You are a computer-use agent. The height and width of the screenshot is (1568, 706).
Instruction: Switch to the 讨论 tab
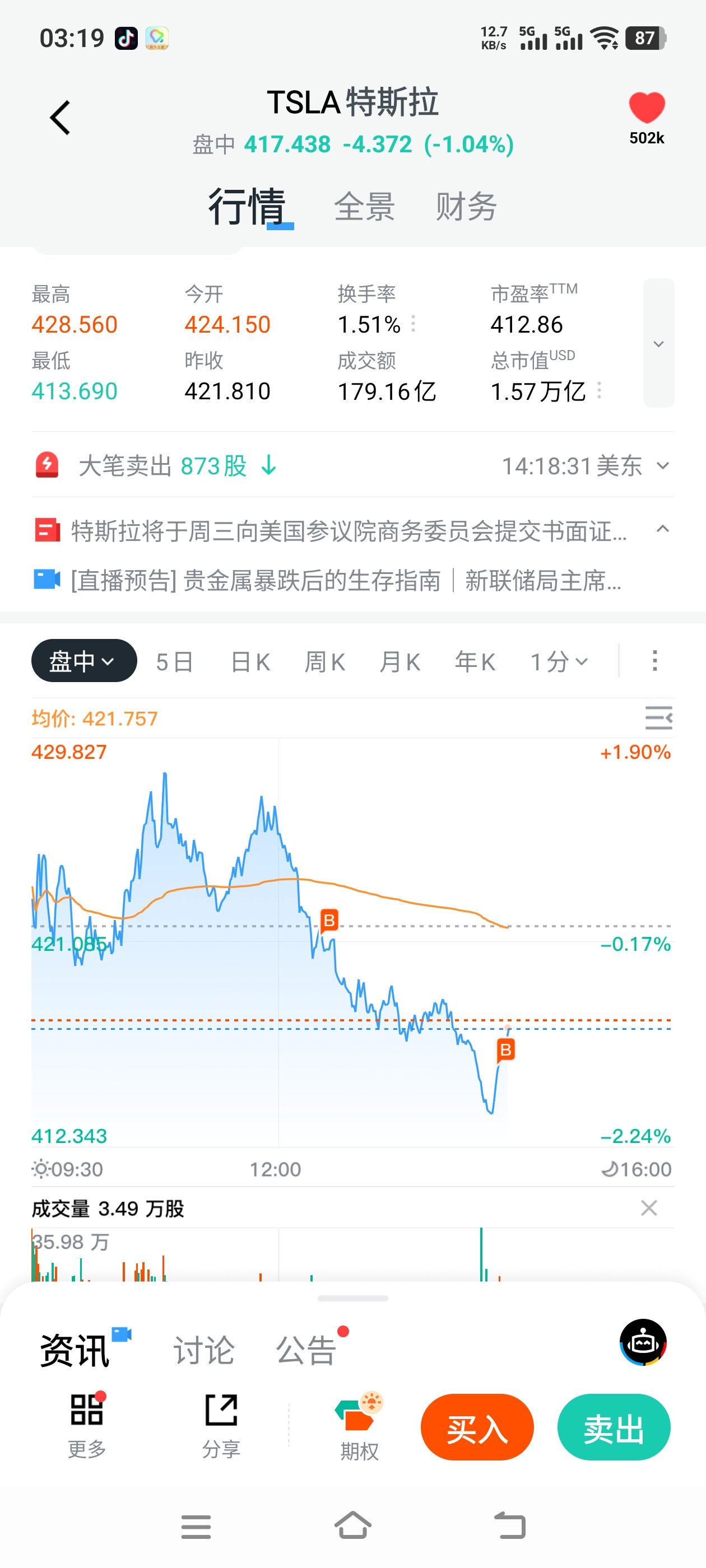pyautogui.click(x=203, y=1350)
